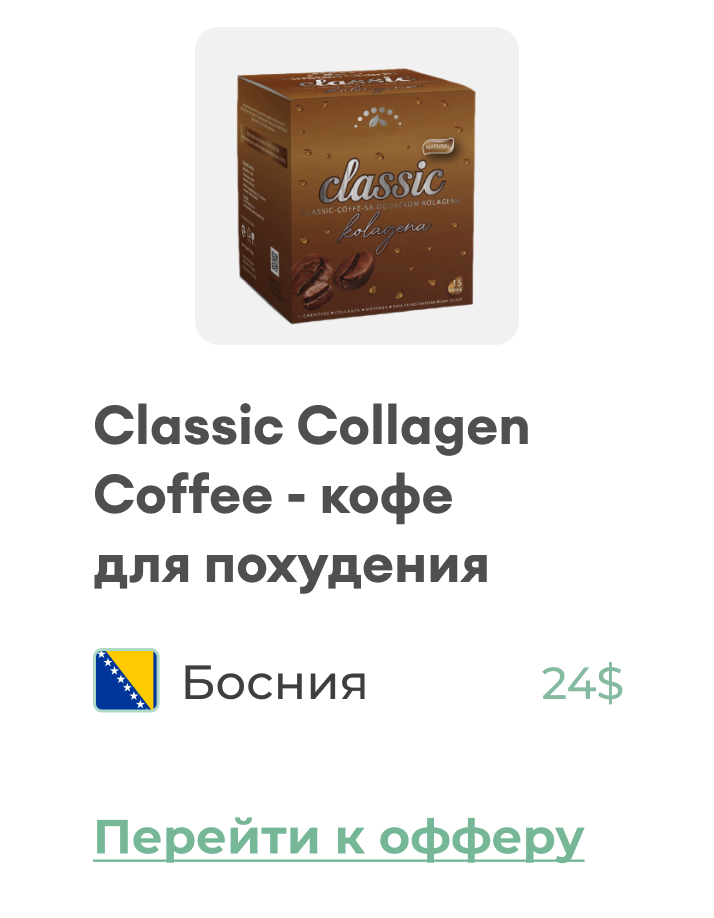Open the Перейти к офферу link
Screen dimensions: 714x918
click(x=338, y=837)
